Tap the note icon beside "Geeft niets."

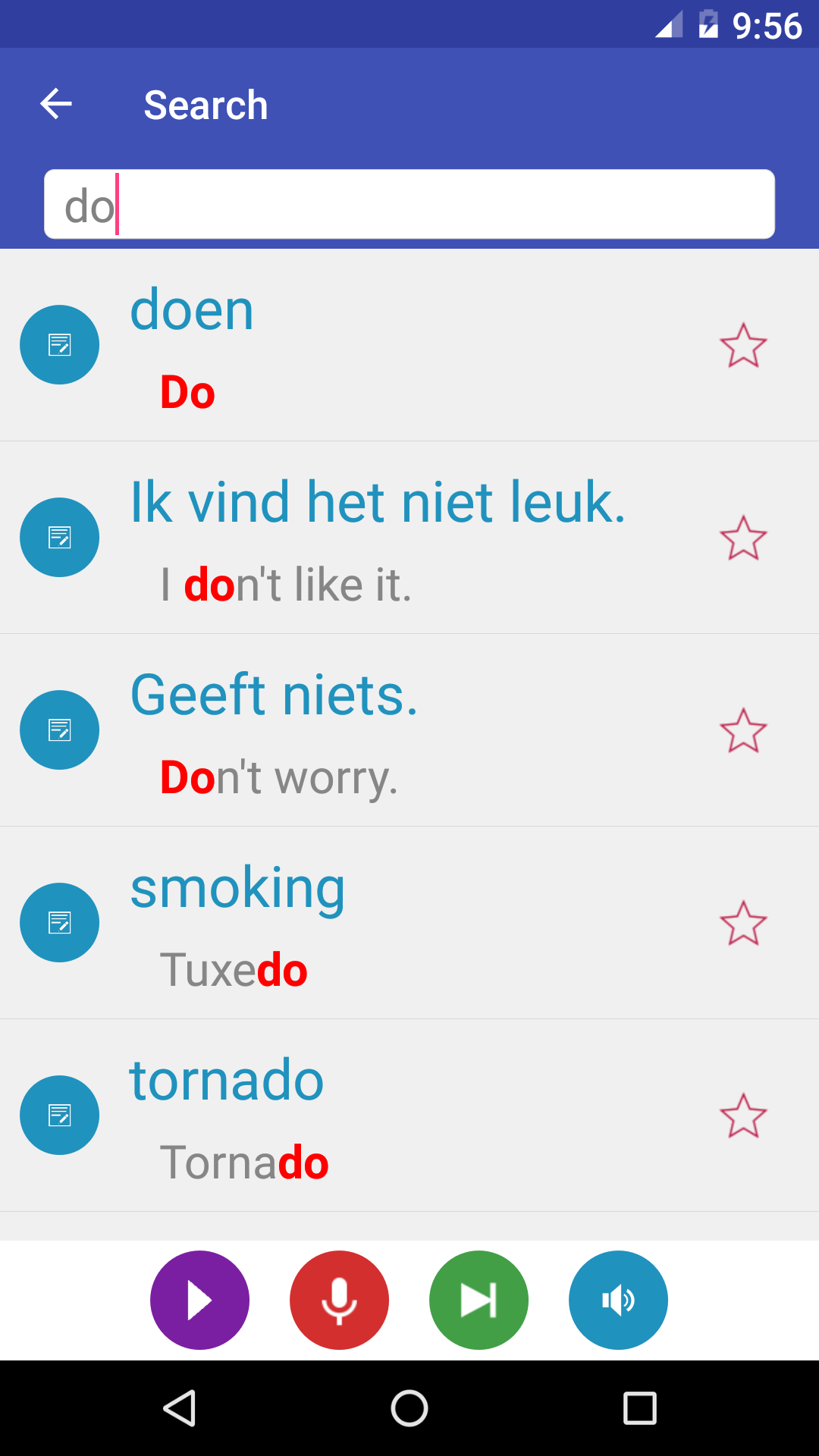click(x=59, y=730)
